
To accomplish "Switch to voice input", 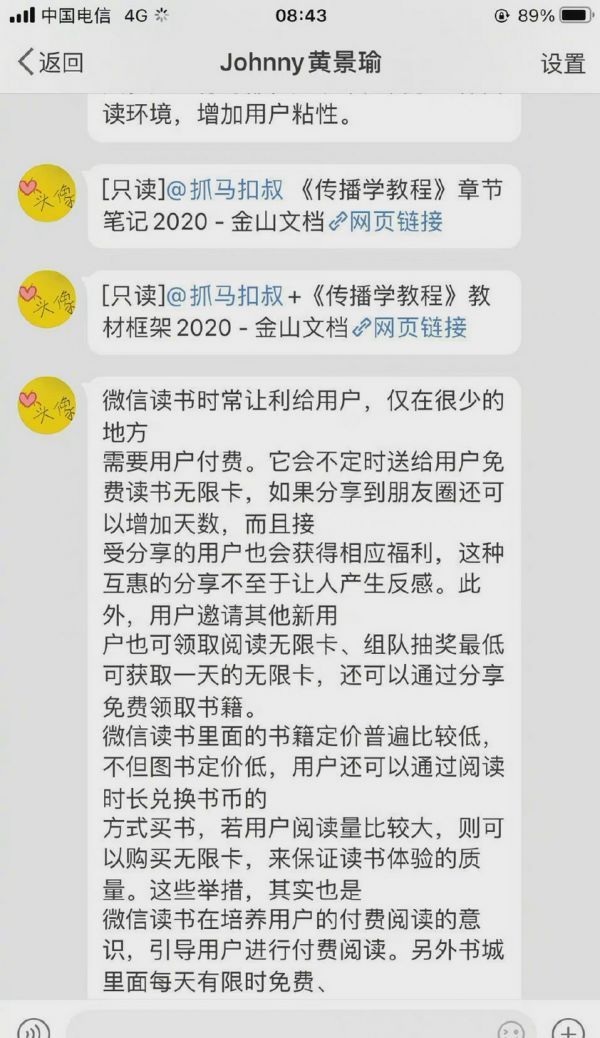I will coord(33,1028).
